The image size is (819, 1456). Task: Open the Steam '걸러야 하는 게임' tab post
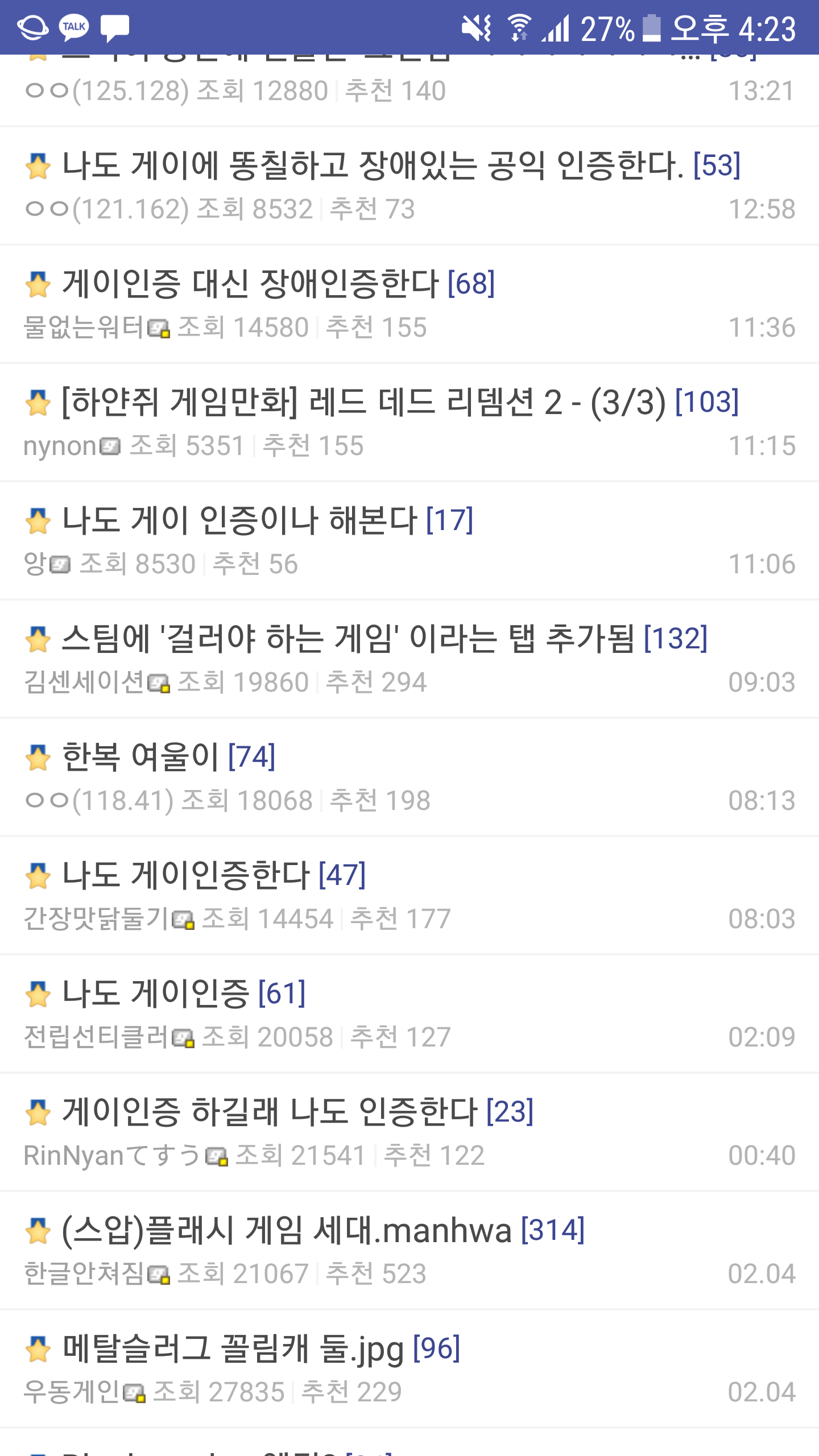[347, 639]
